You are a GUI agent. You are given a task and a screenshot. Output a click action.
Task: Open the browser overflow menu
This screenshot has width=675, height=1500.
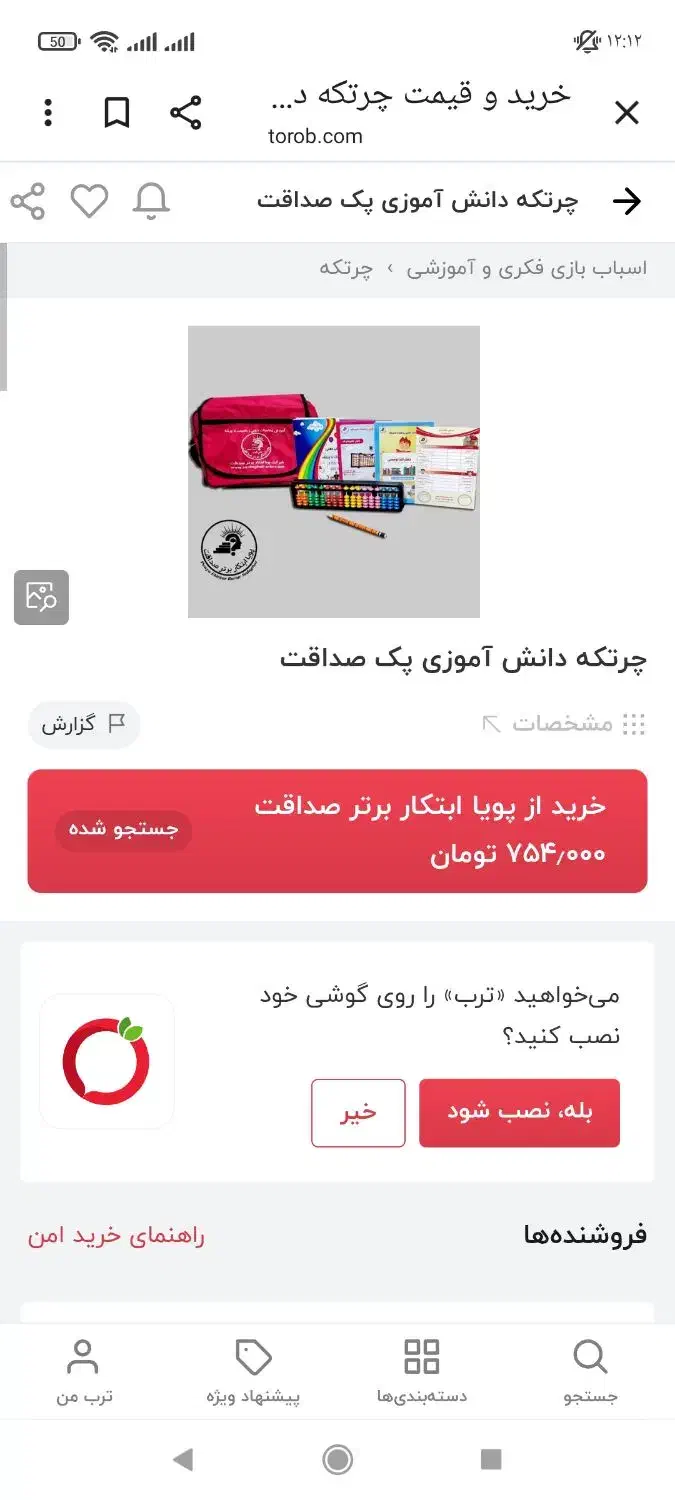[x=48, y=113]
